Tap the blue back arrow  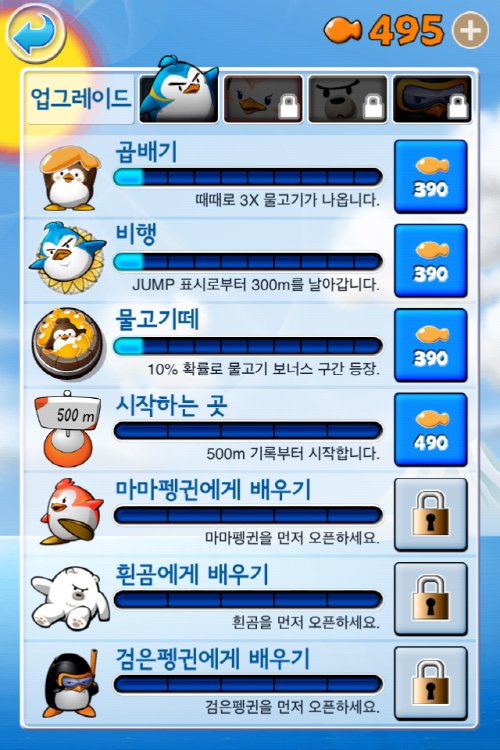(x=36, y=33)
